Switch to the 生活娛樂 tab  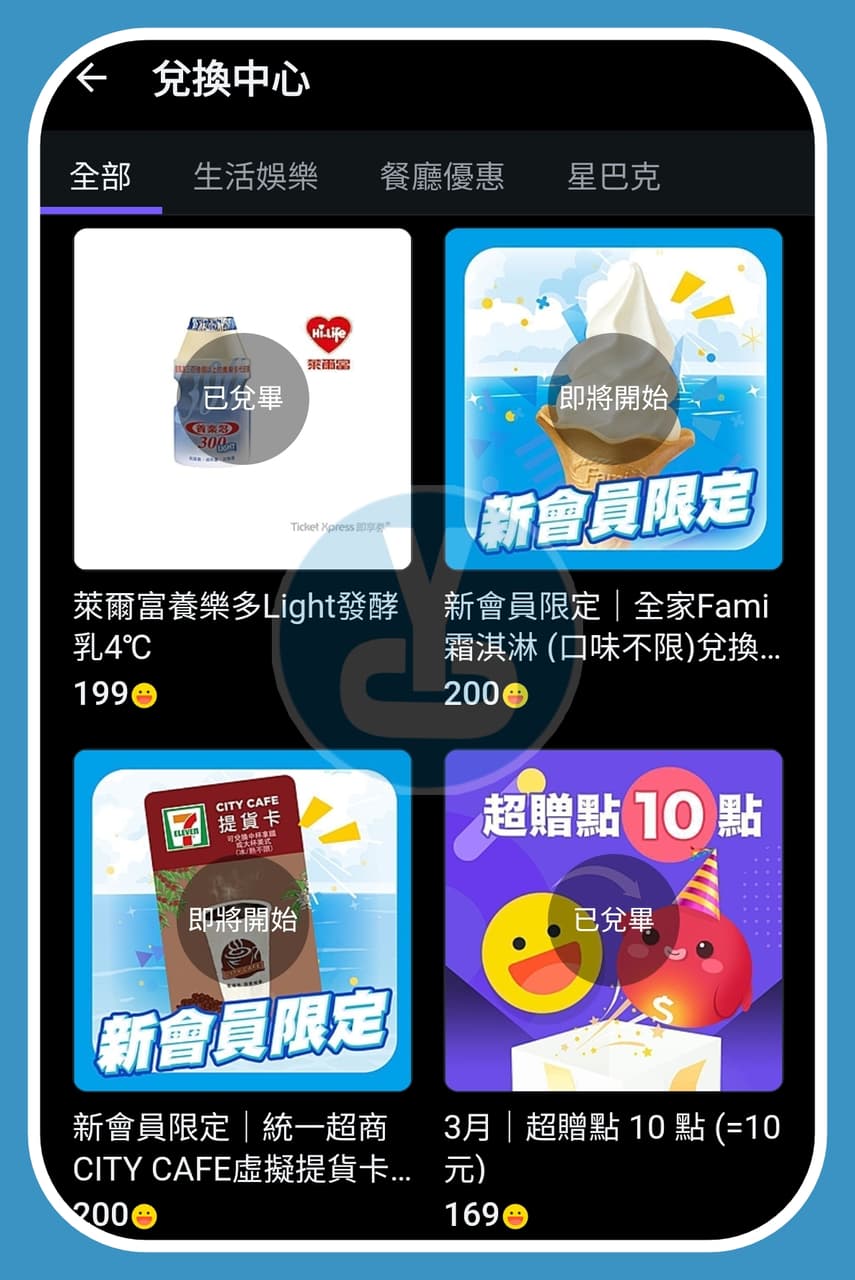coord(255,177)
